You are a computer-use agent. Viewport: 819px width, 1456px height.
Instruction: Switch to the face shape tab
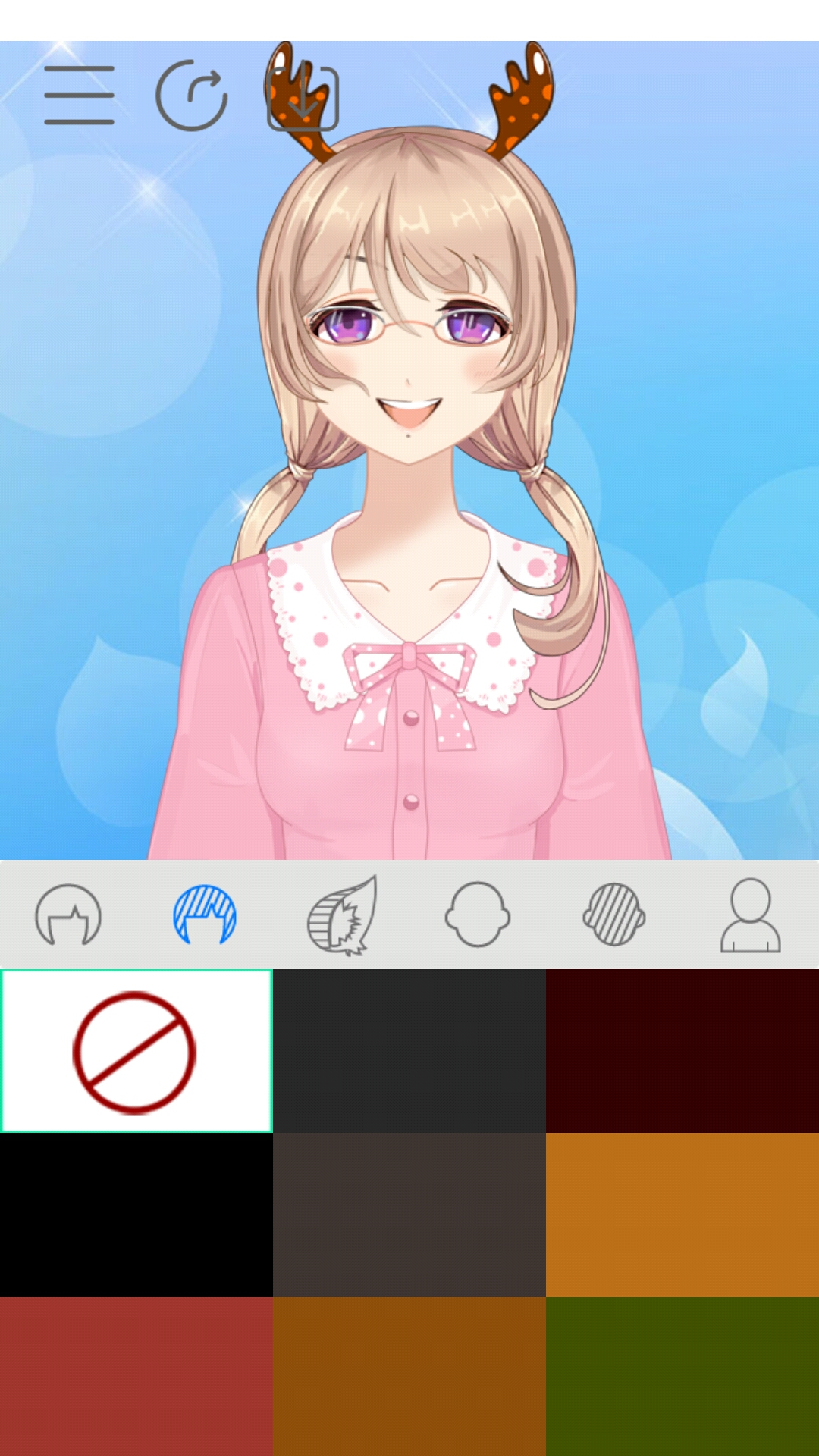(478, 915)
